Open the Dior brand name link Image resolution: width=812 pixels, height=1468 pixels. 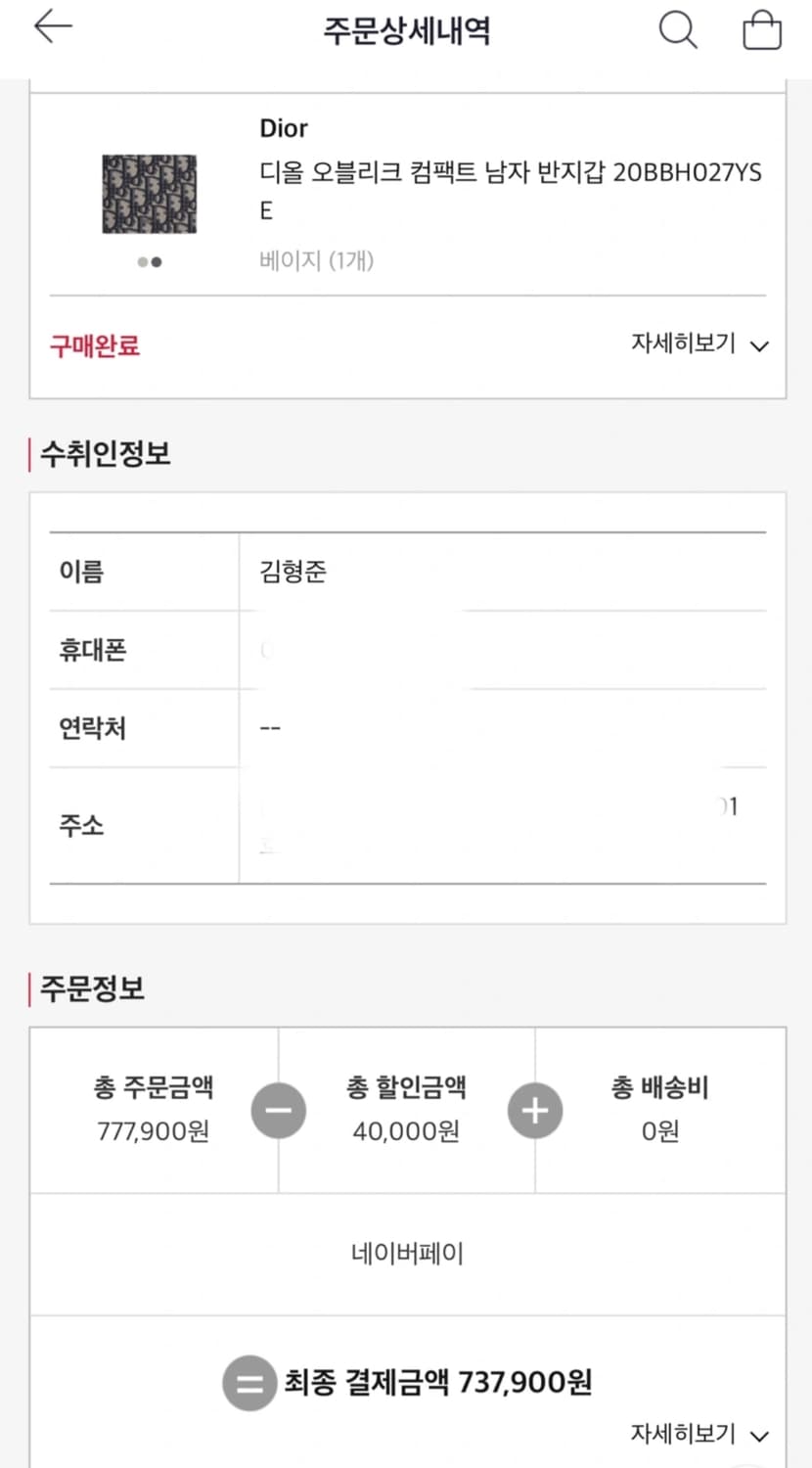[x=282, y=128]
